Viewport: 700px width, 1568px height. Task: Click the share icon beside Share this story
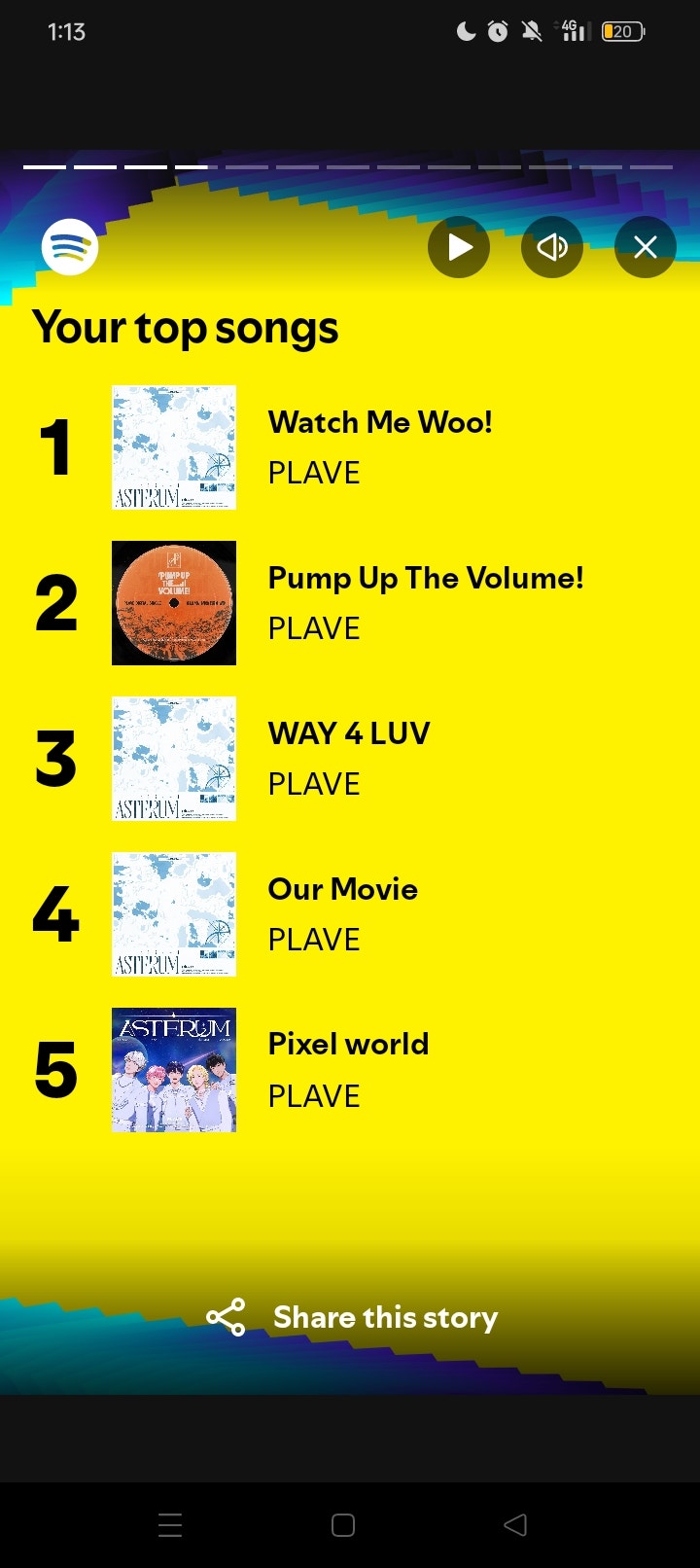coord(227,1318)
